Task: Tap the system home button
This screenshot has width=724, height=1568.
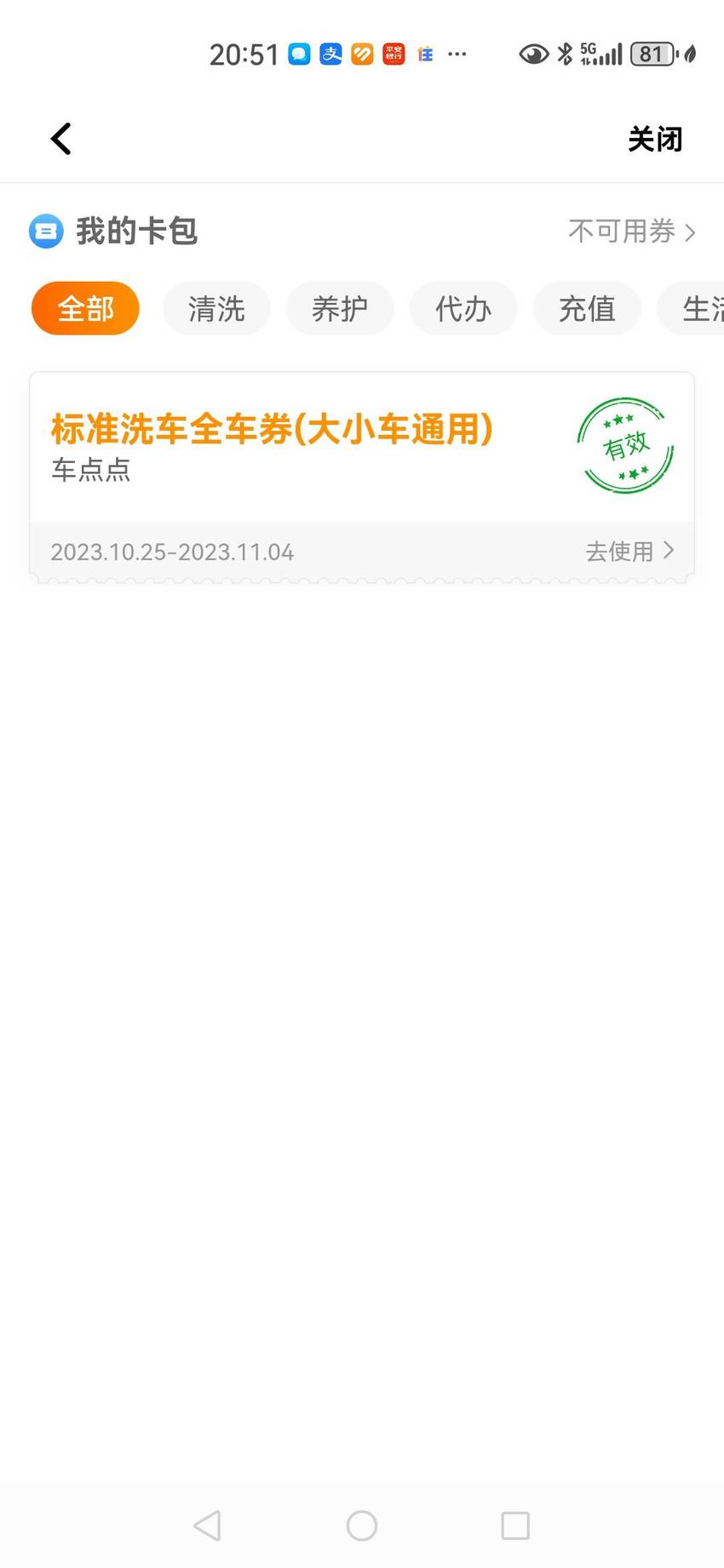Action: click(362, 1525)
